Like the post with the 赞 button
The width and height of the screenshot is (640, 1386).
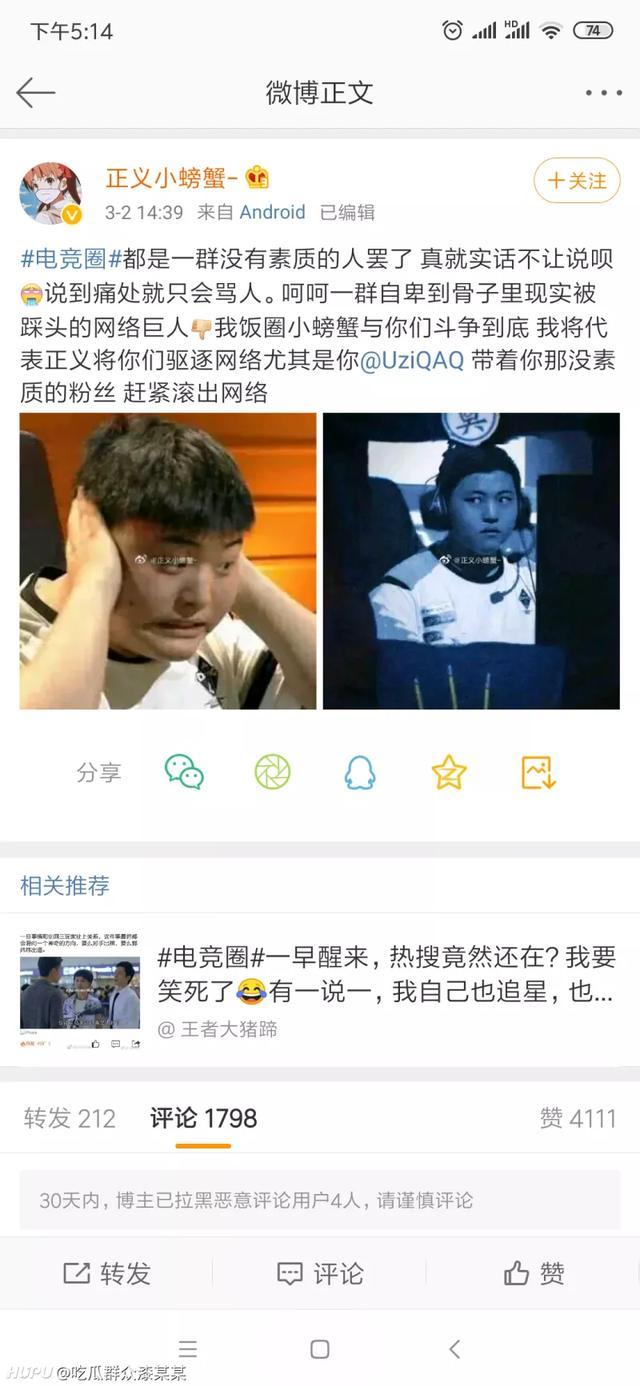tap(534, 1273)
